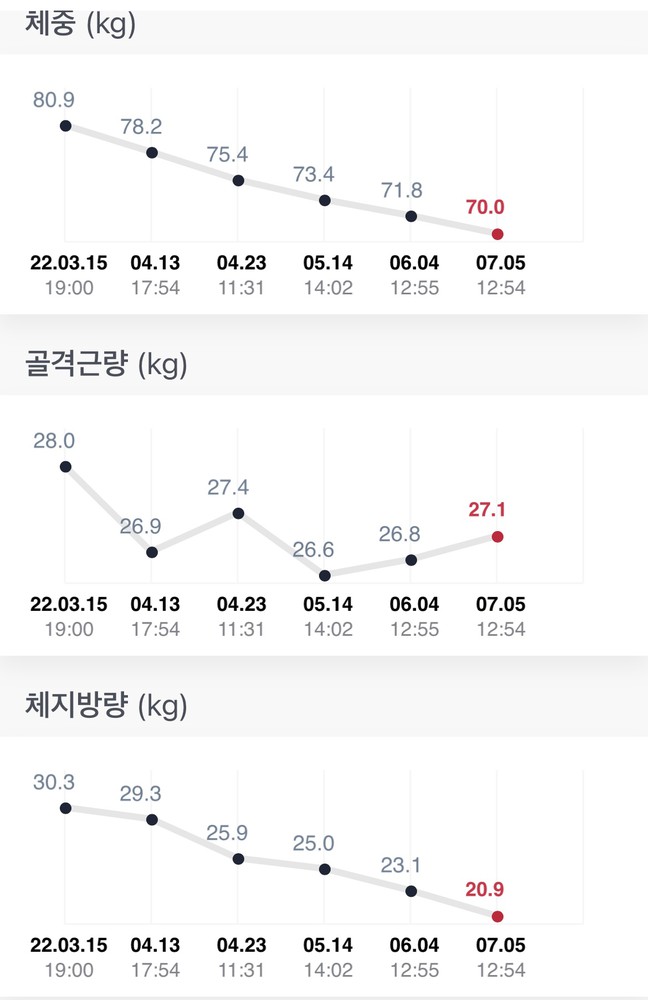648x1000 pixels.
Task: Choose the 06.04 point on the 체중 chart
Action: click(411, 216)
